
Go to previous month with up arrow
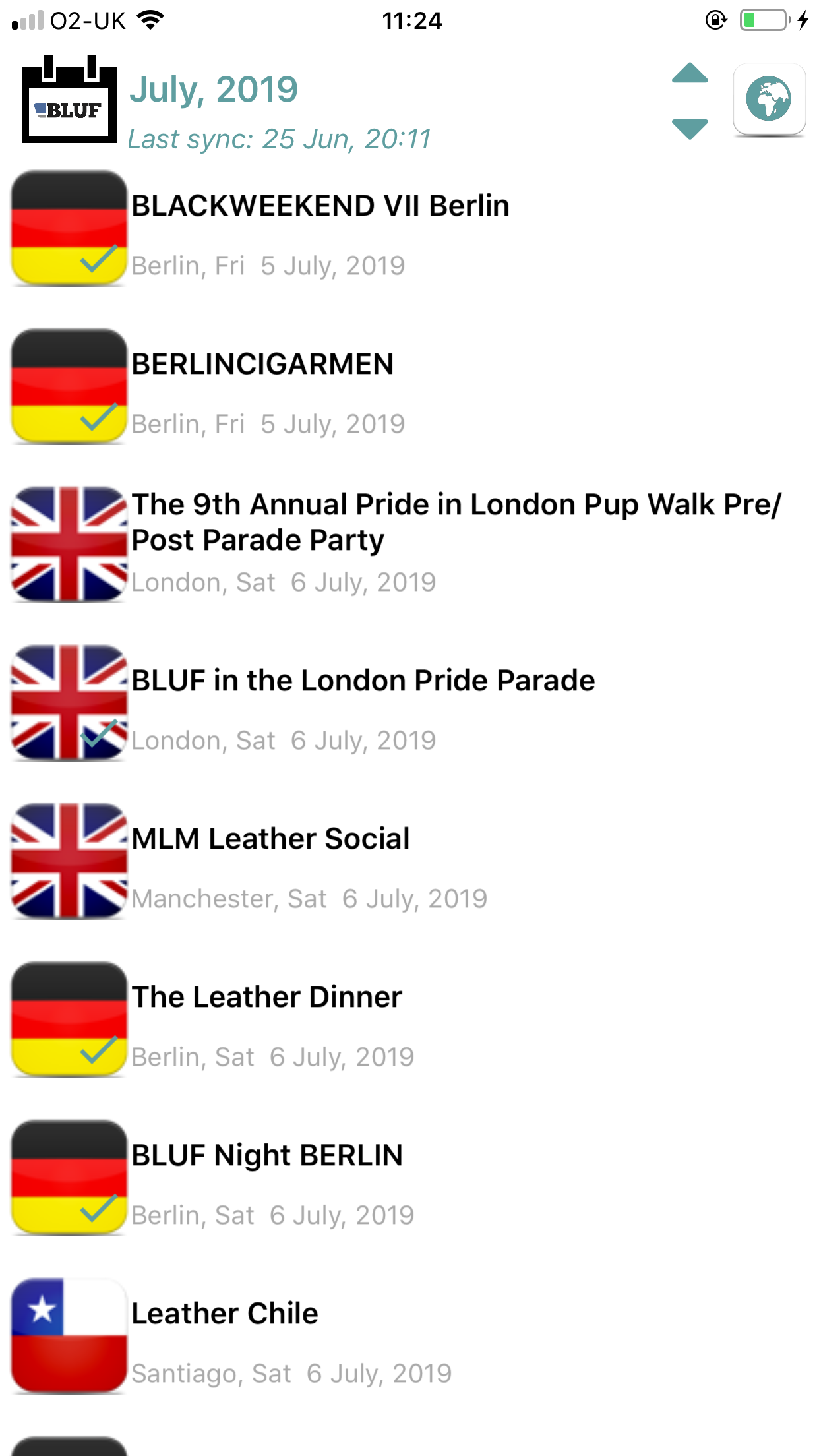(x=690, y=73)
